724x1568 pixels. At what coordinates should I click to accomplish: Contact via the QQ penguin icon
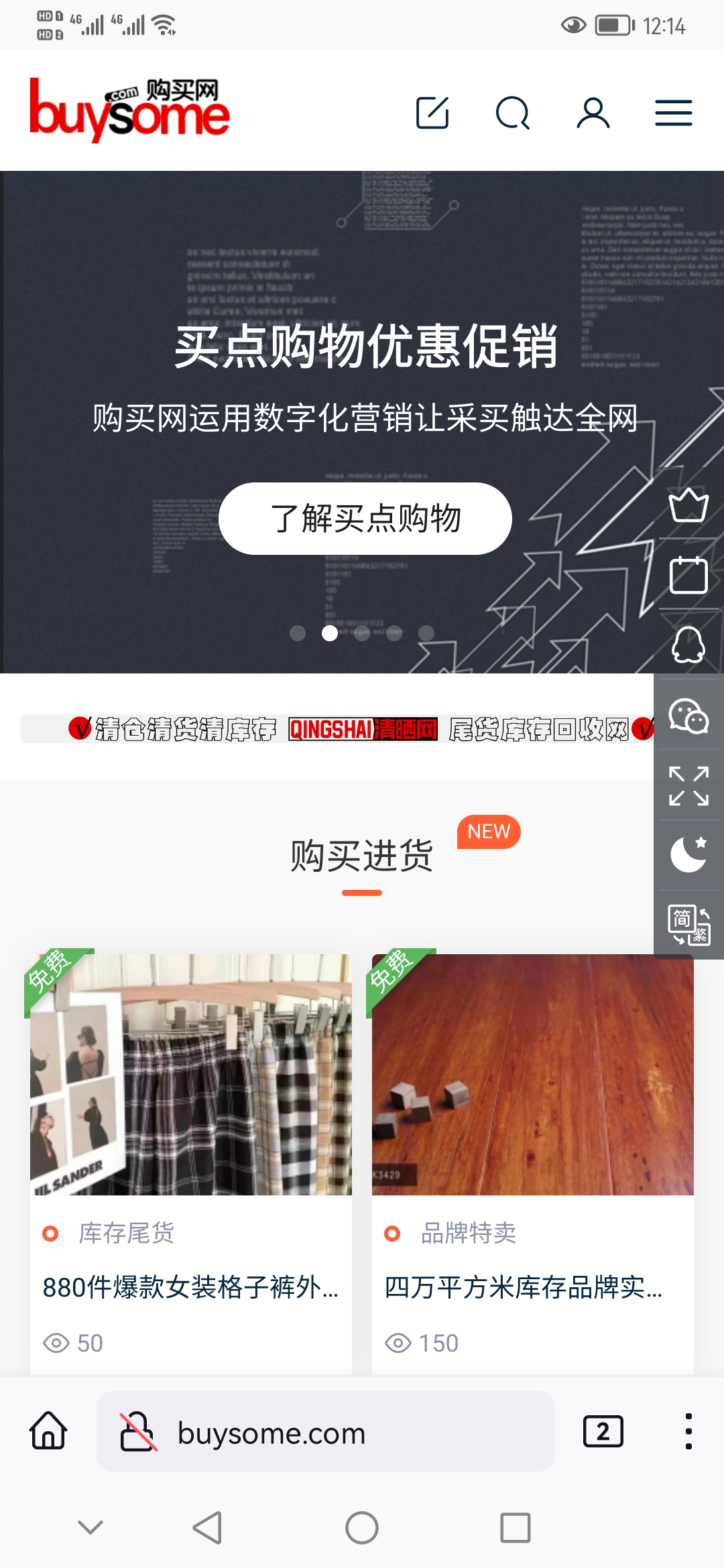(x=688, y=645)
